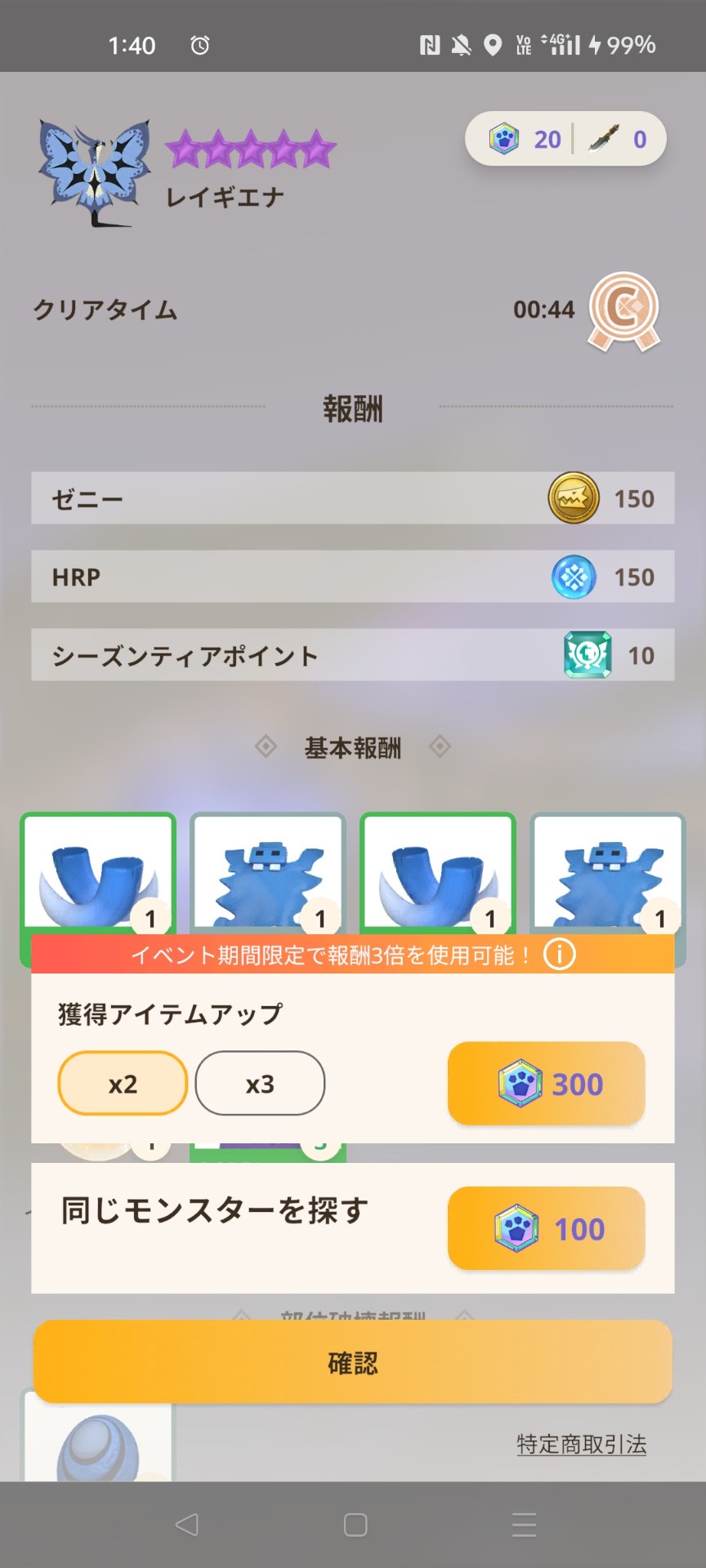Select the x2 item multiplier
This screenshot has height=1568, width=706.
[x=123, y=1084]
